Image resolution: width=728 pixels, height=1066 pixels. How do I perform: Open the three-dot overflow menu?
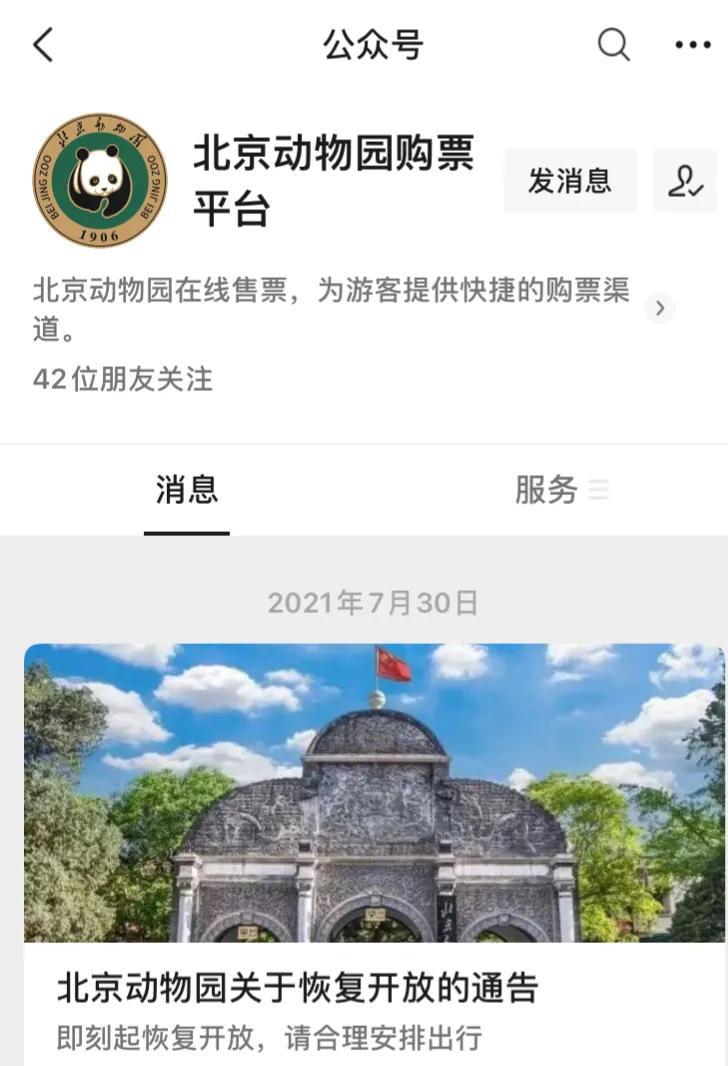pyautogui.click(x=692, y=45)
